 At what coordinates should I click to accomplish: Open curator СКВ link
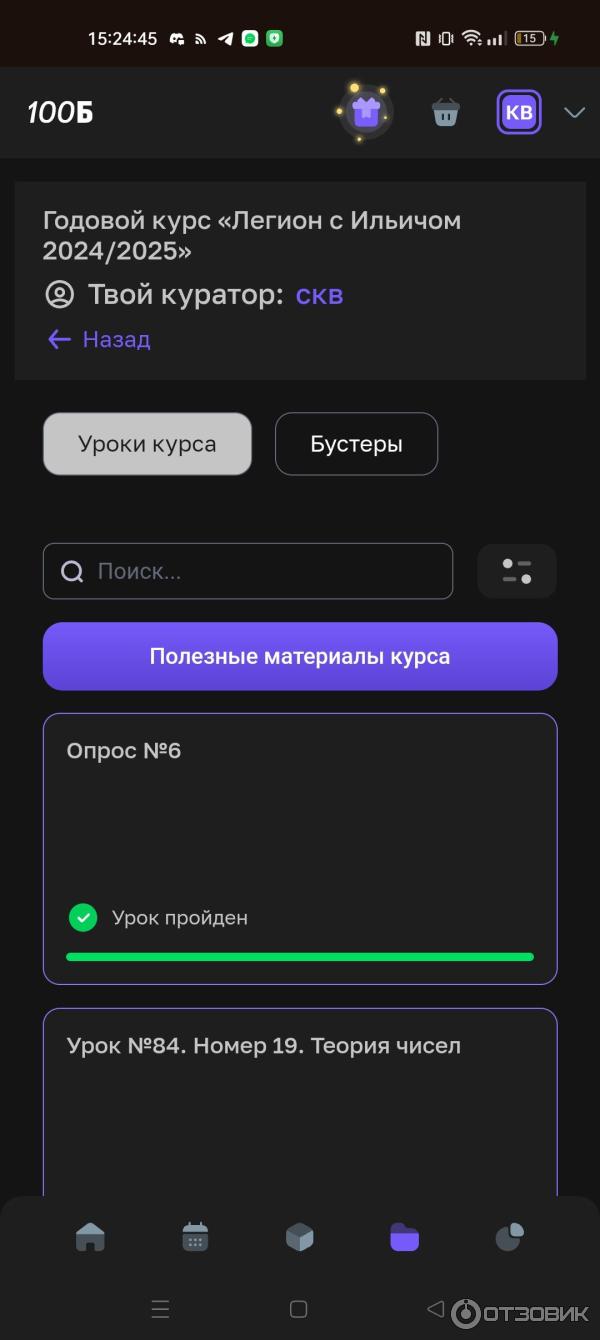tap(319, 295)
